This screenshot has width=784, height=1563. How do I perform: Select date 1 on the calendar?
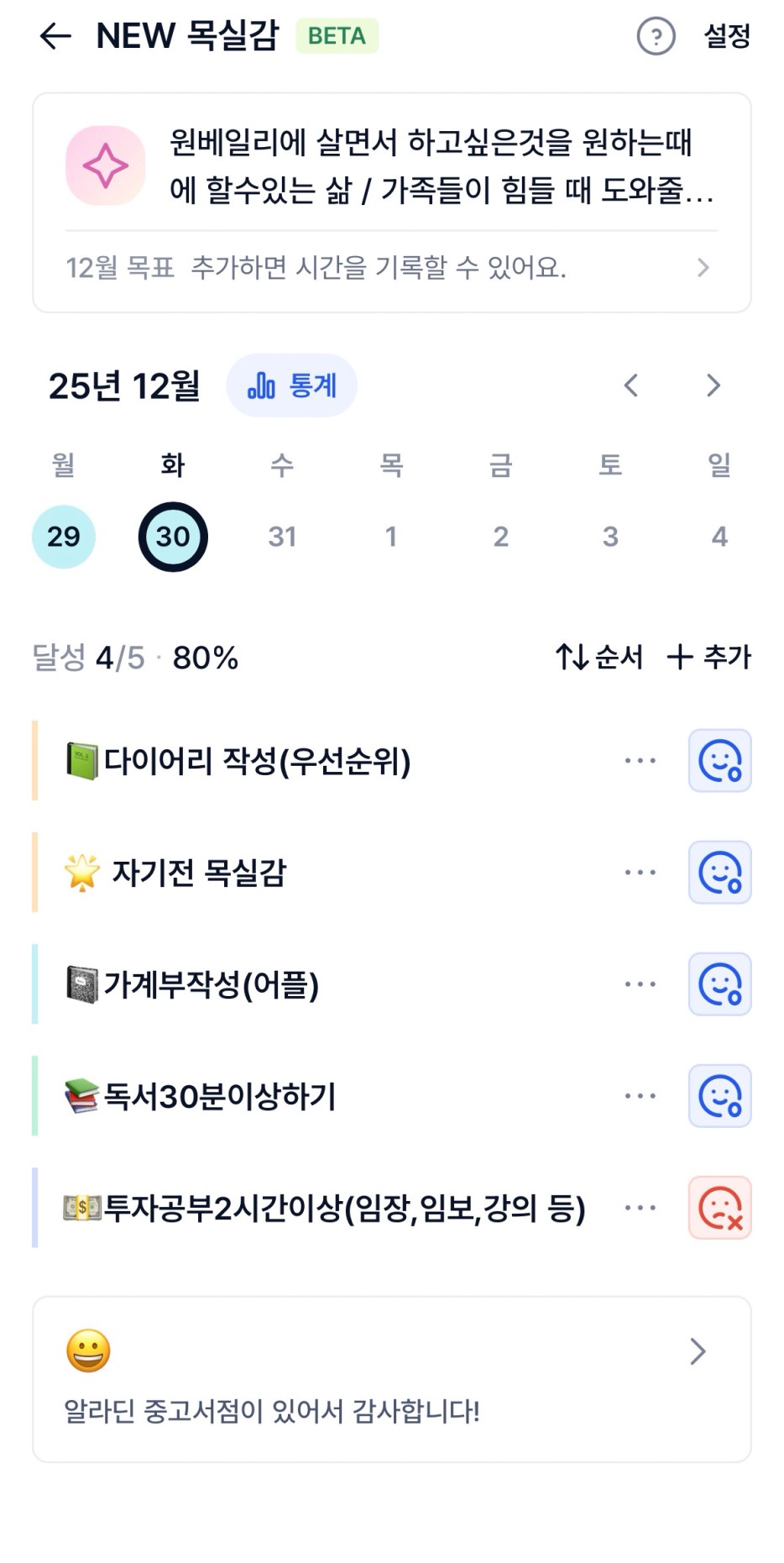coord(391,537)
